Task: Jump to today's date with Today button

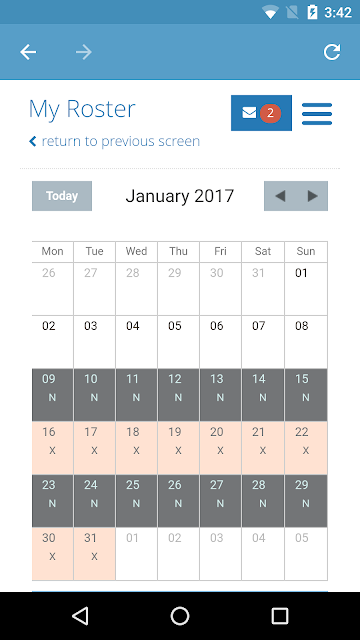Action: point(62,196)
